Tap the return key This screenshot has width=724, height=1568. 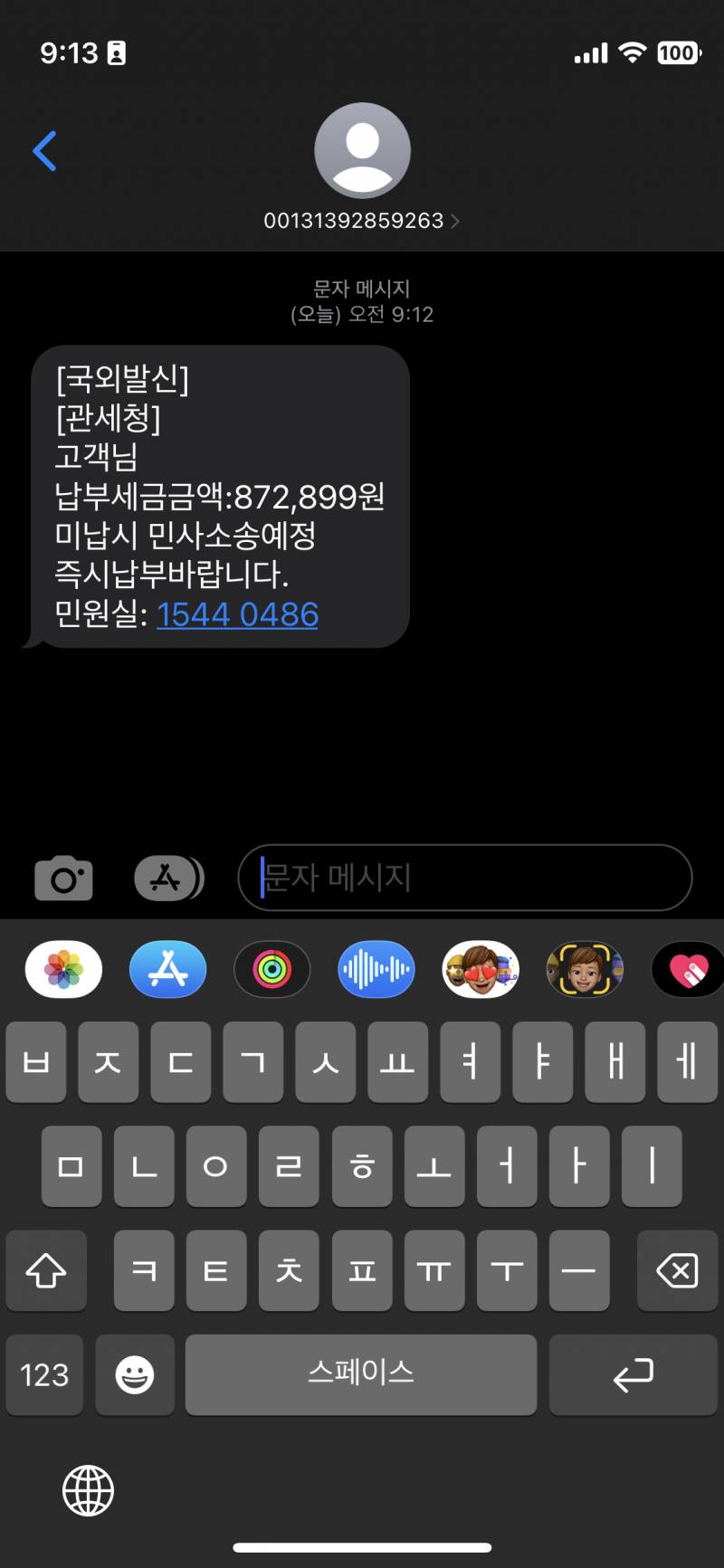coord(633,1375)
